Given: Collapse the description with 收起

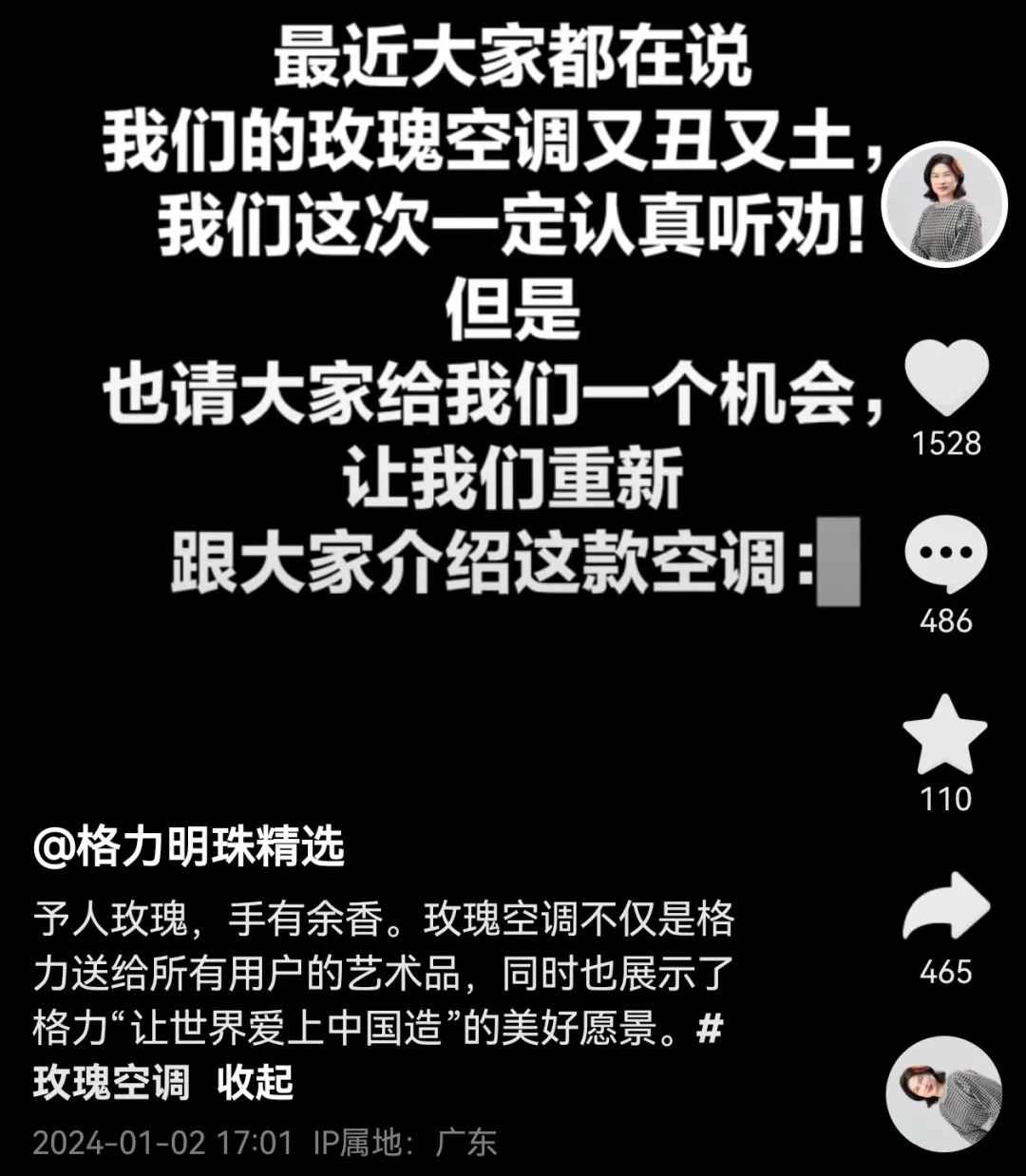Looking at the screenshot, I should point(255,1082).
